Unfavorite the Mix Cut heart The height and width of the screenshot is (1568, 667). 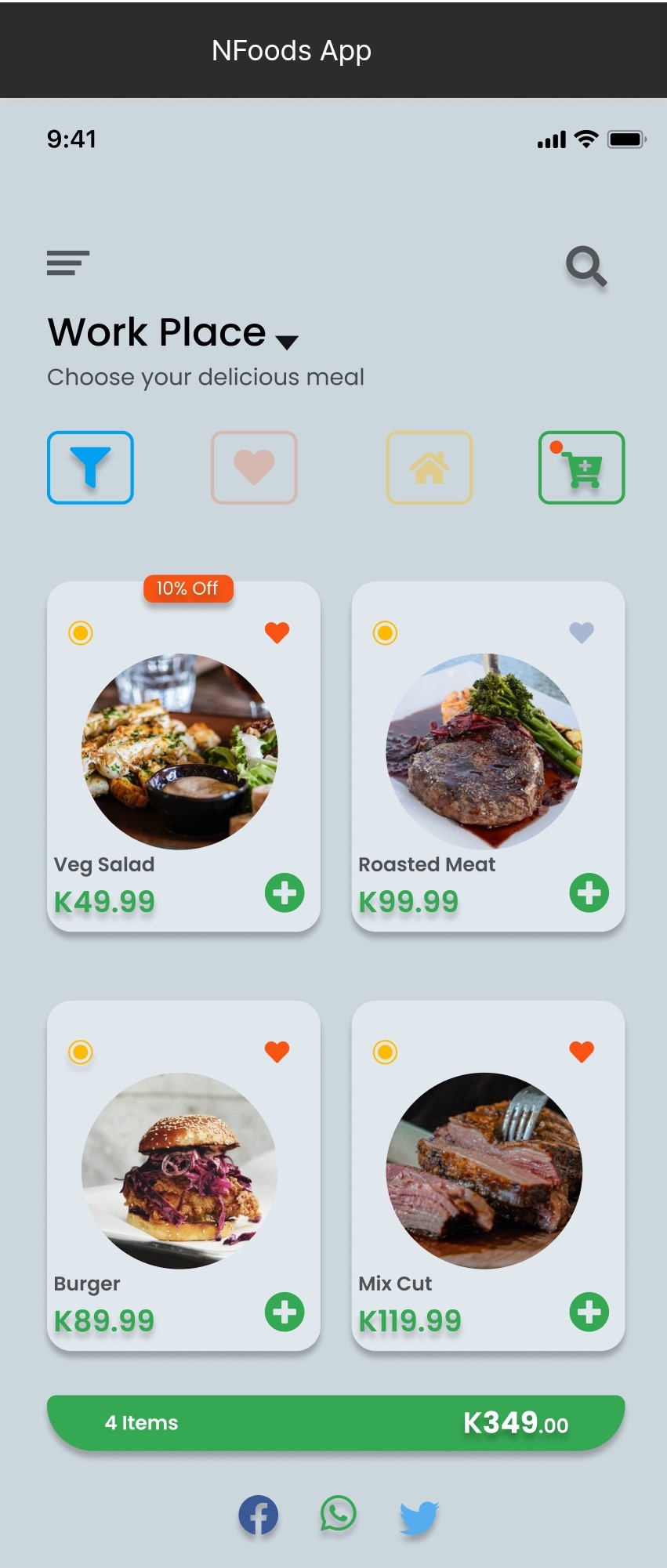(x=582, y=1051)
